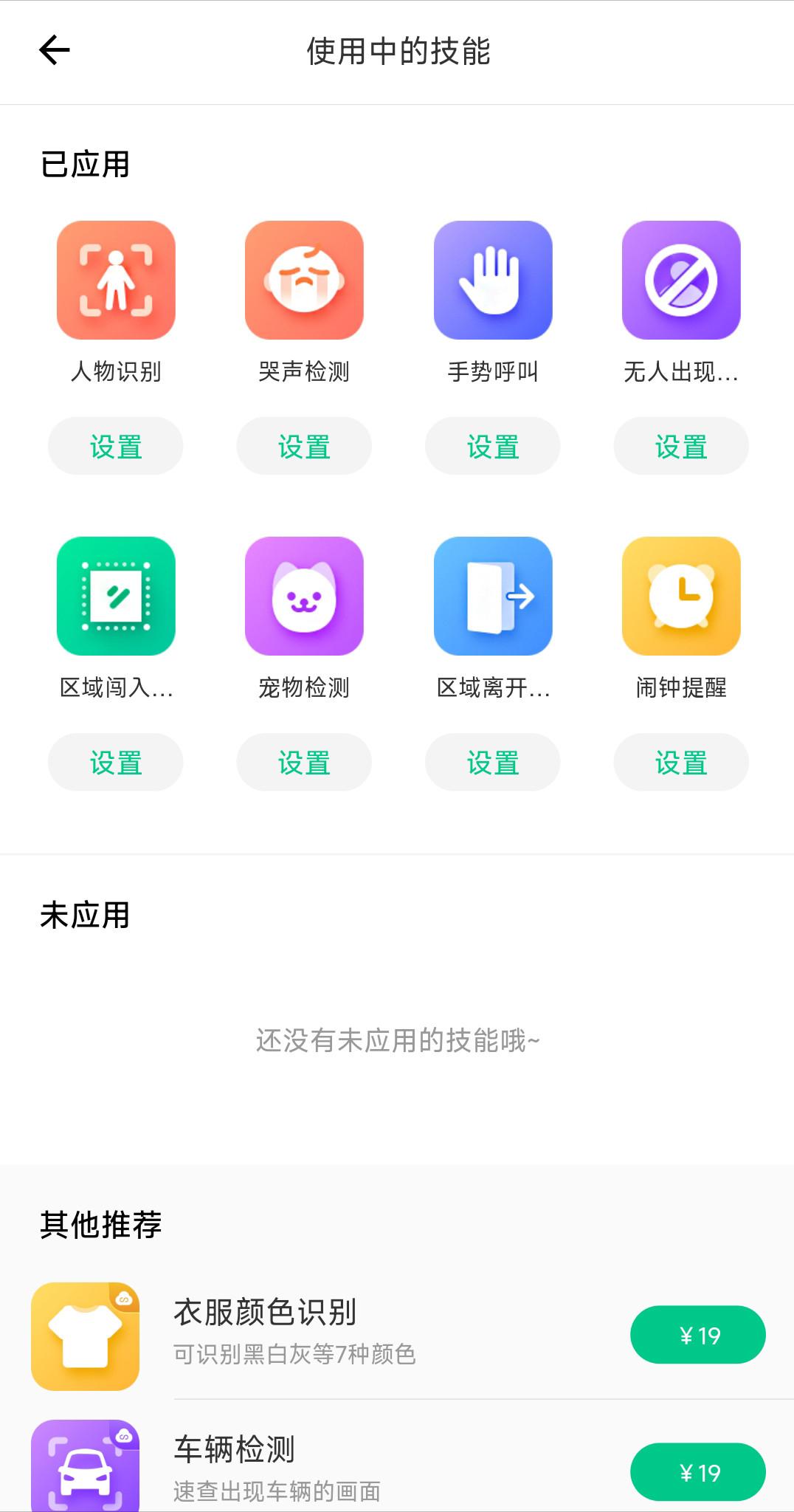This screenshot has height=1512, width=794.
Task: Purchase 车辆检测 for ¥19
Action: [697, 1471]
